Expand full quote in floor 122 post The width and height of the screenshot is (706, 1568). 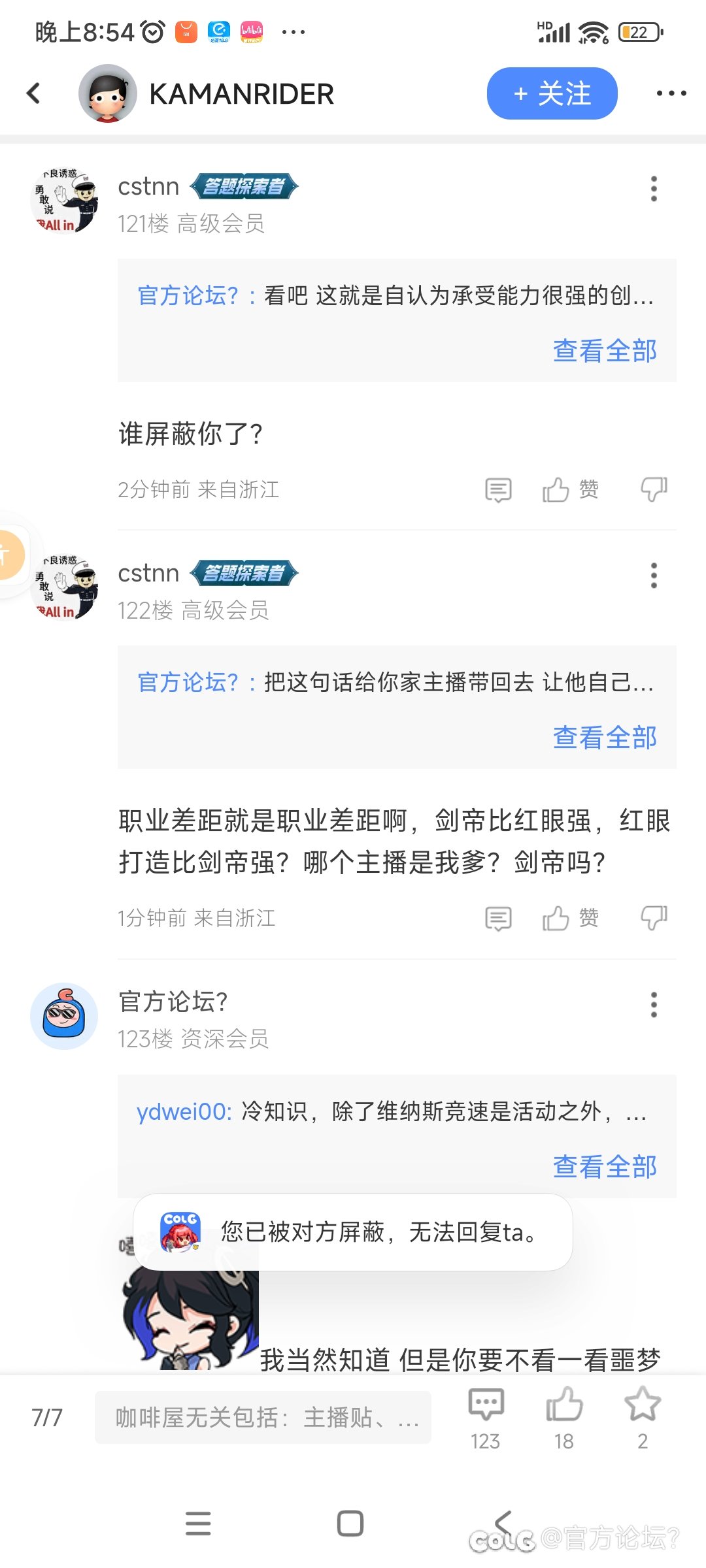[x=605, y=738]
